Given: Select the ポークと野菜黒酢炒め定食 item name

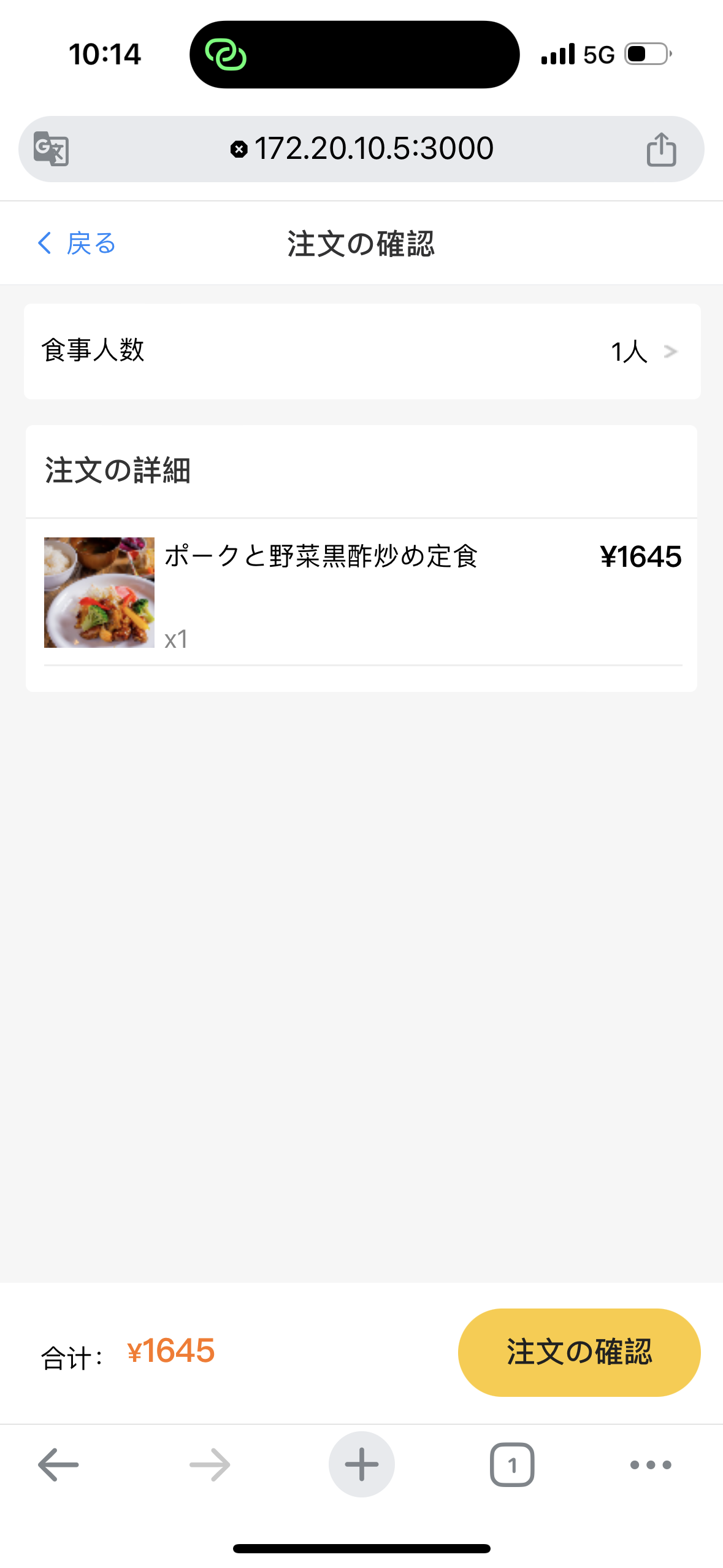Looking at the screenshot, I should 322,556.
